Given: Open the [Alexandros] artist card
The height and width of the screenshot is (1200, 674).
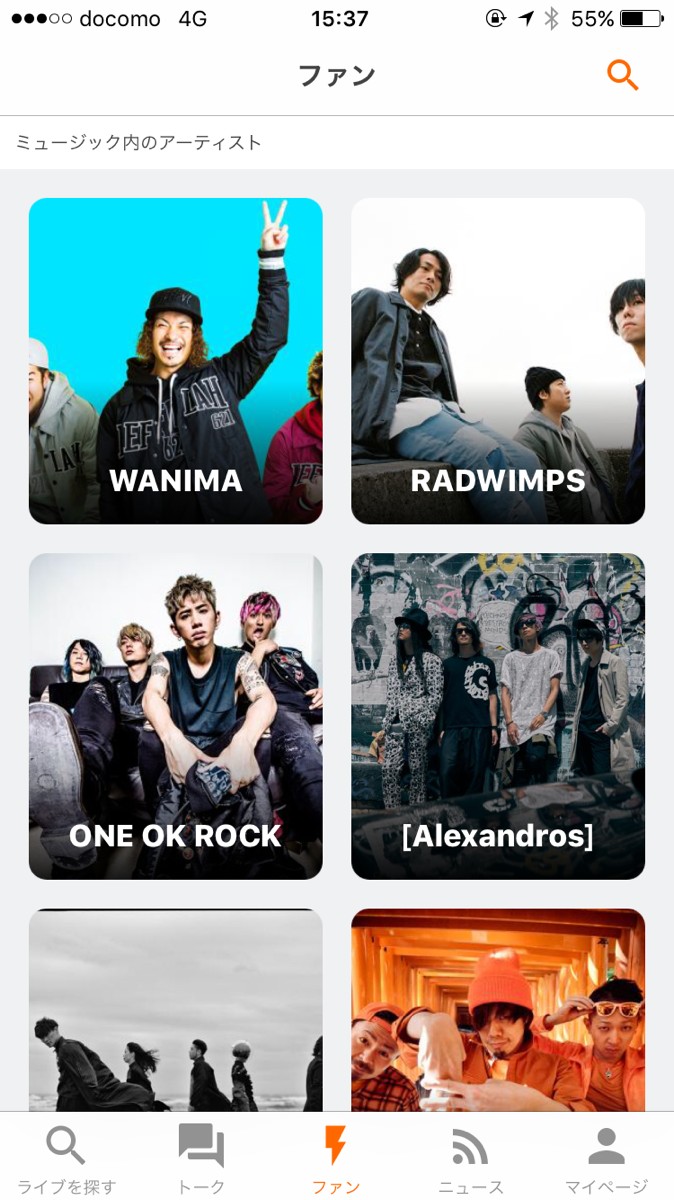Looking at the screenshot, I should tap(498, 716).
